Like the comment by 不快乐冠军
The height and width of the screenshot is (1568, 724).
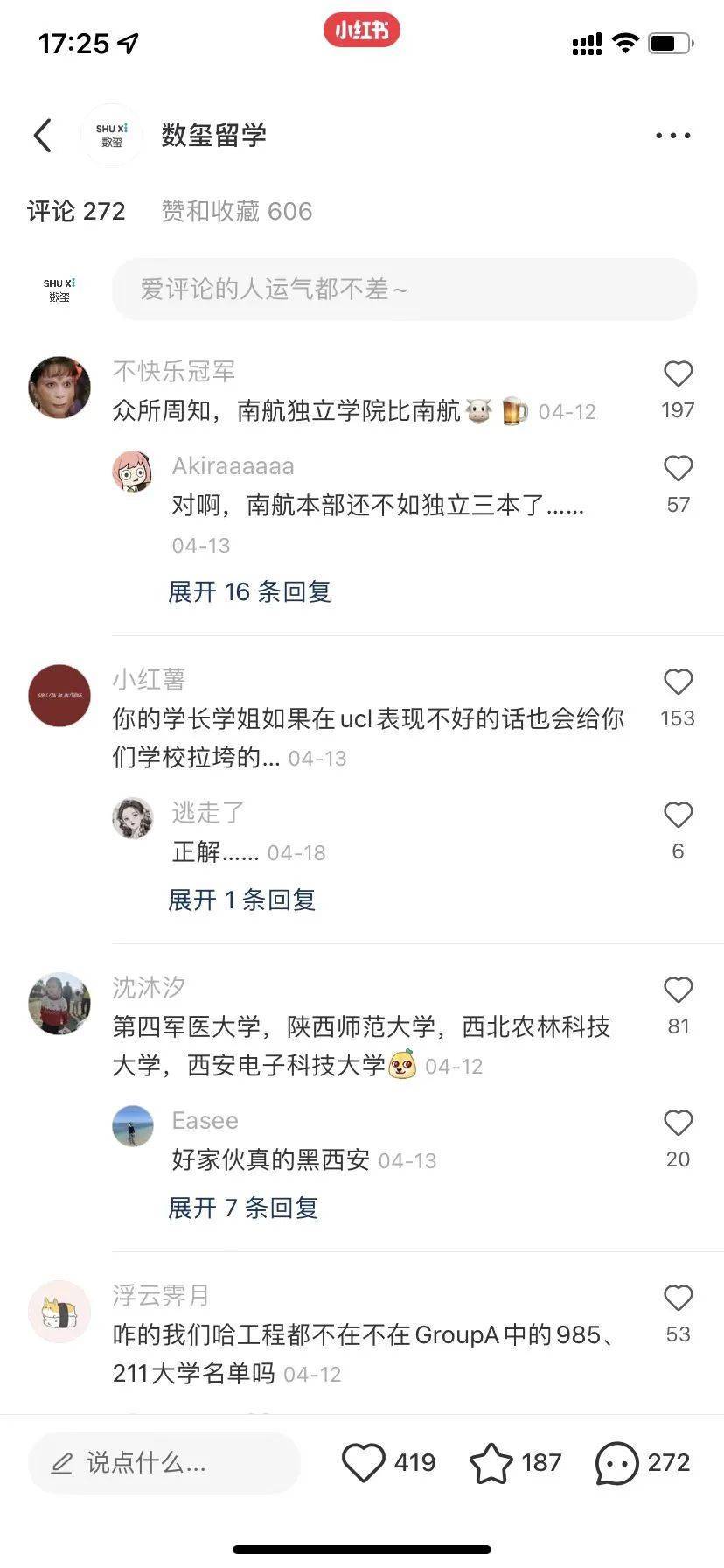pyautogui.click(x=678, y=374)
